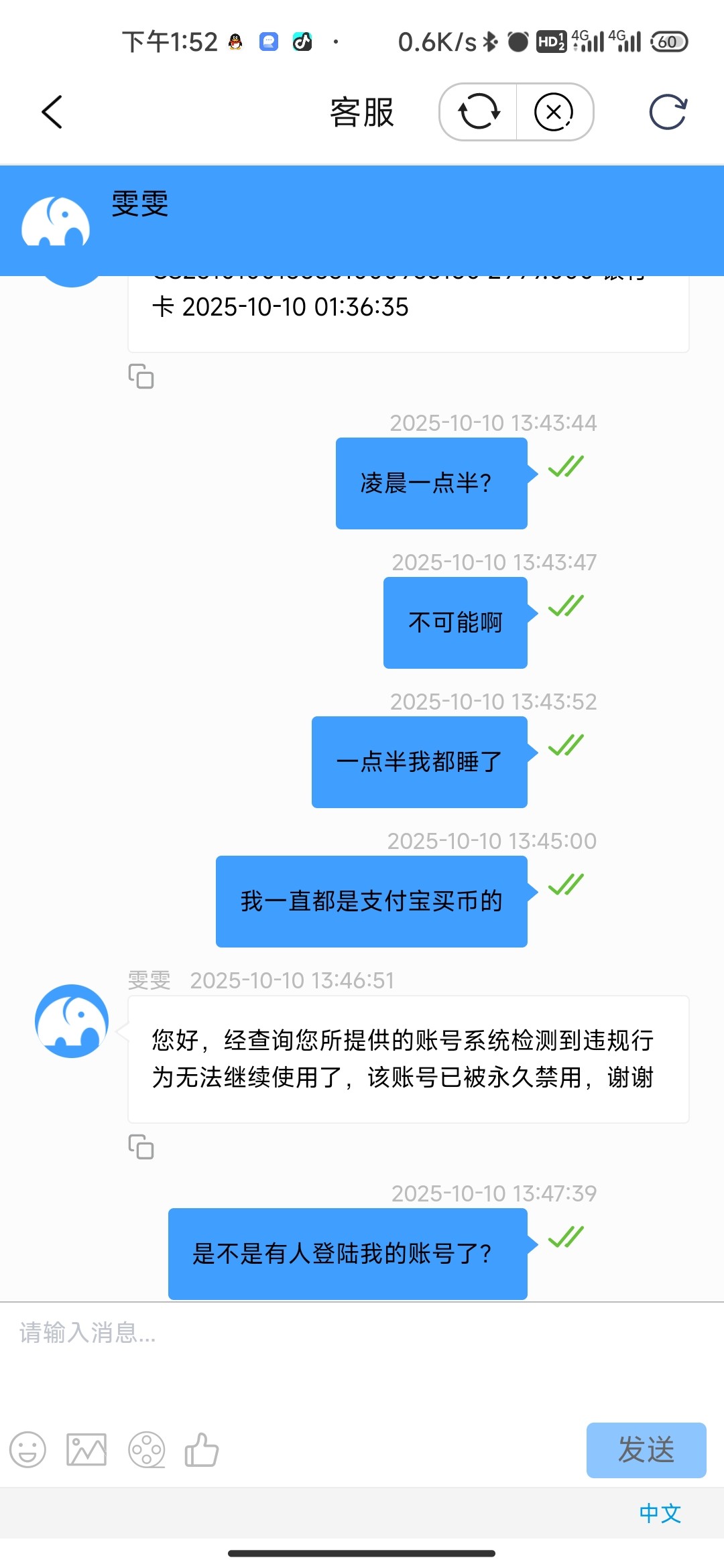
Task: Open the emoji picker
Action: [28, 1450]
